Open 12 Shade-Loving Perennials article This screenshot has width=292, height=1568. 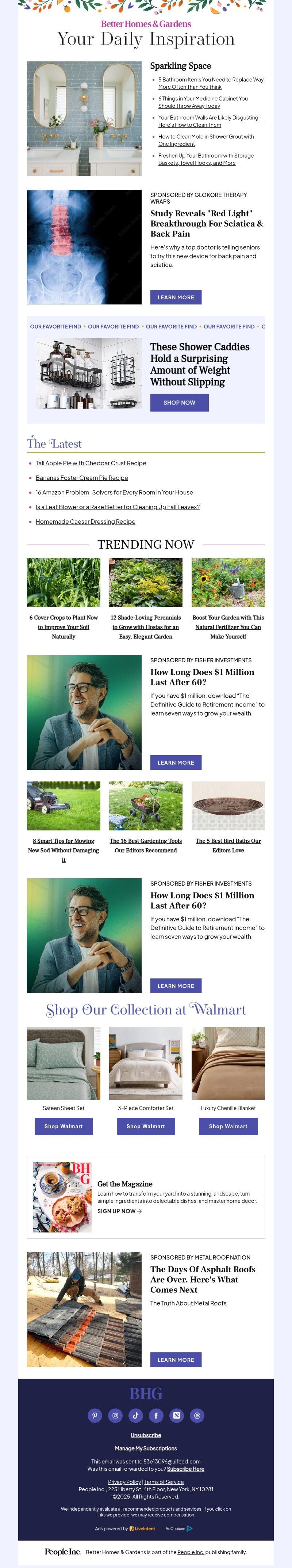click(145, 626)
